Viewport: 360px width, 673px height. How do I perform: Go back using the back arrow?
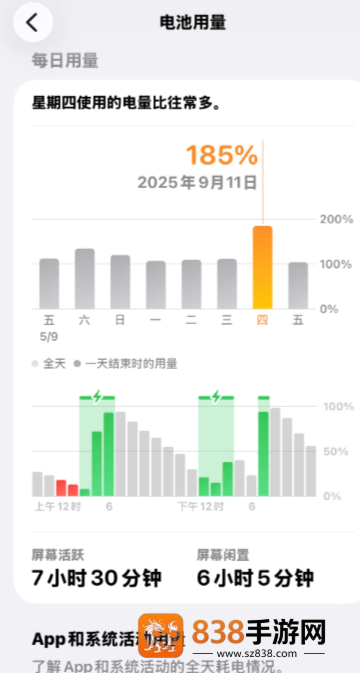pos(33,22)
